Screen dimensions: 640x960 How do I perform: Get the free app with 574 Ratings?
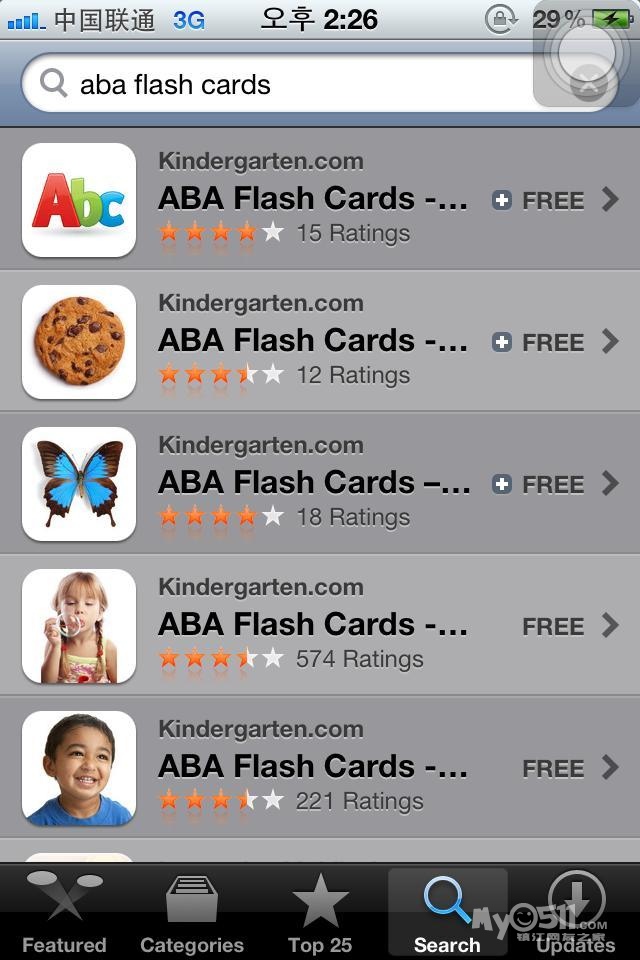pyautogui.click(x=552, y=627)
